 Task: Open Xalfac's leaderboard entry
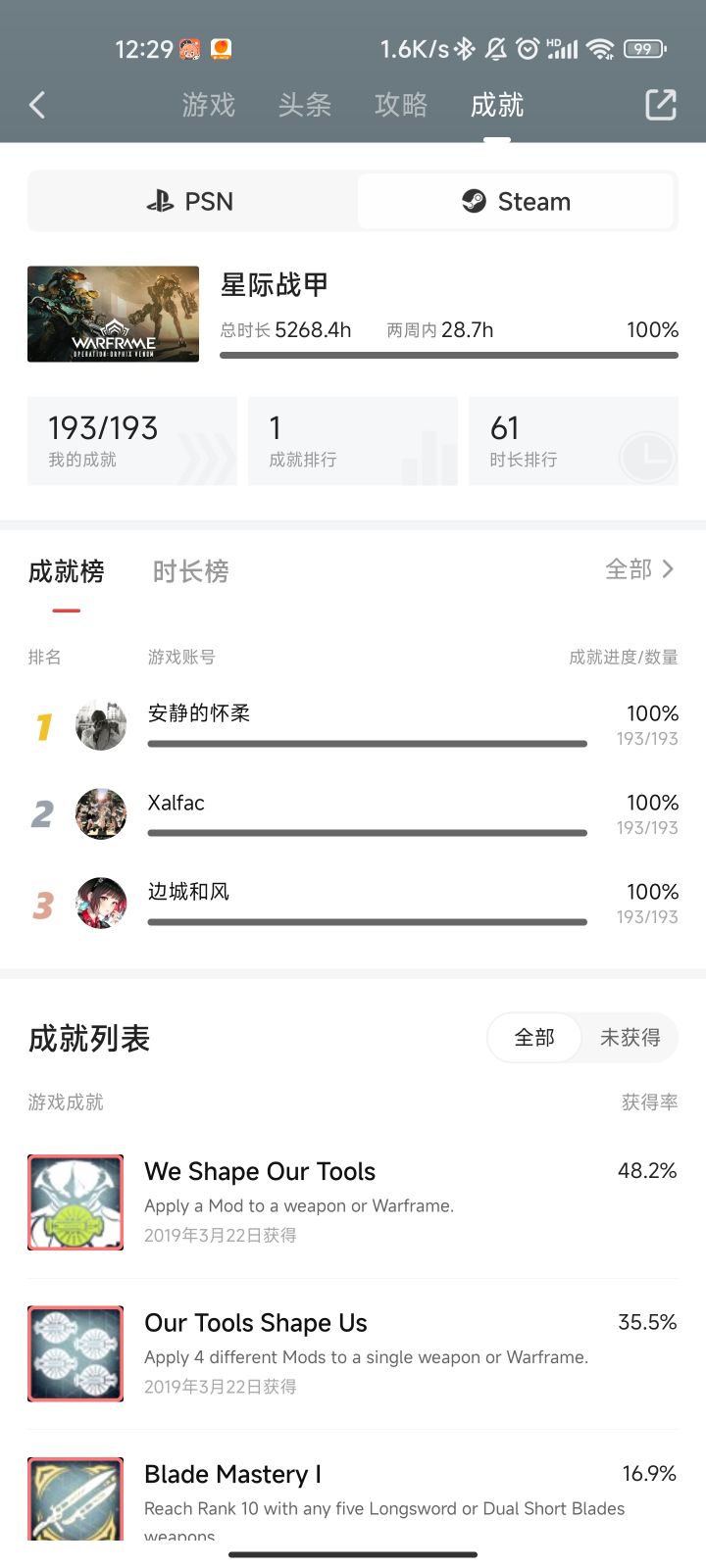[176, 803]
